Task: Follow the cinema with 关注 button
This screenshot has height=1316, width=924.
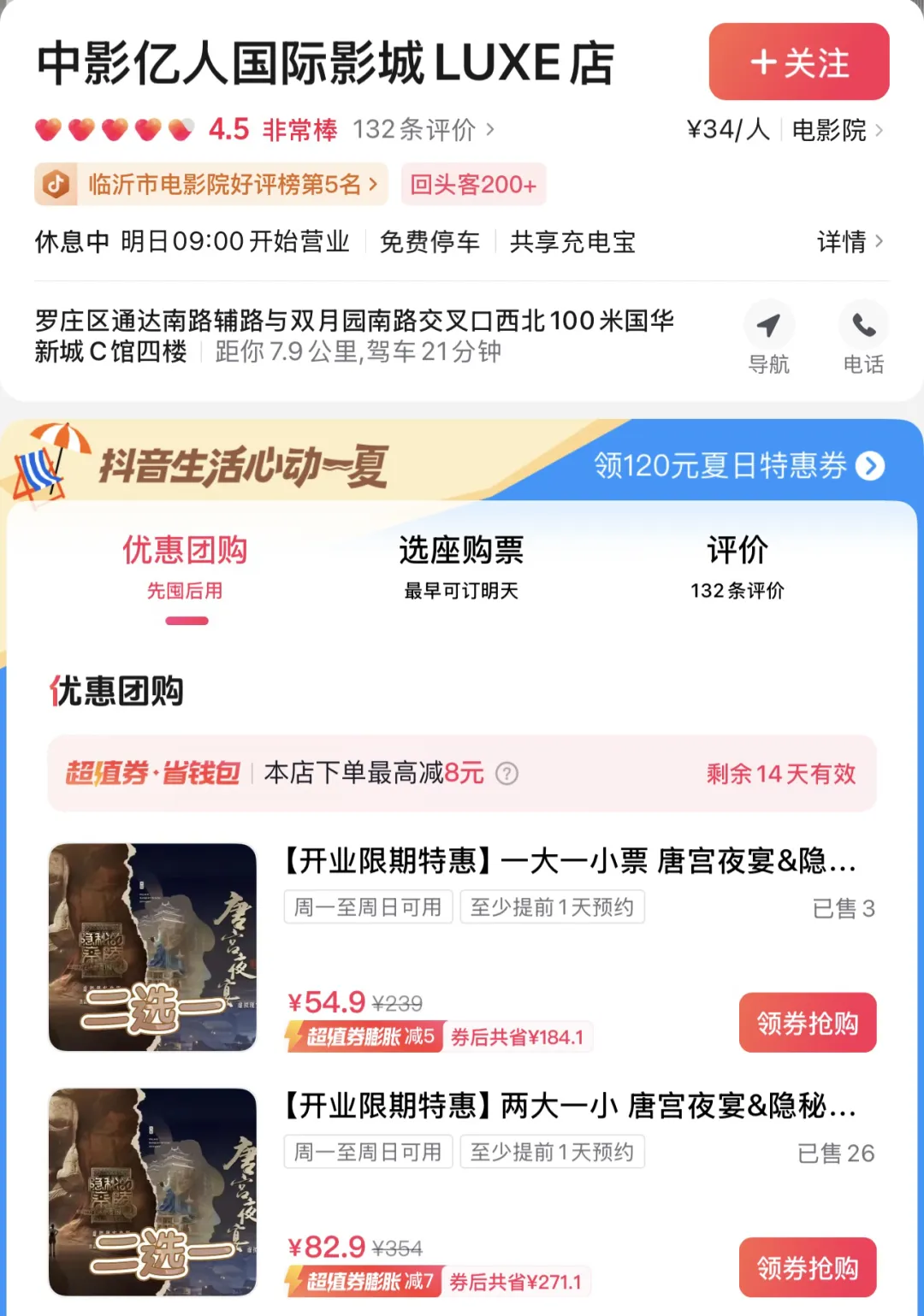Action: (798, 62)
